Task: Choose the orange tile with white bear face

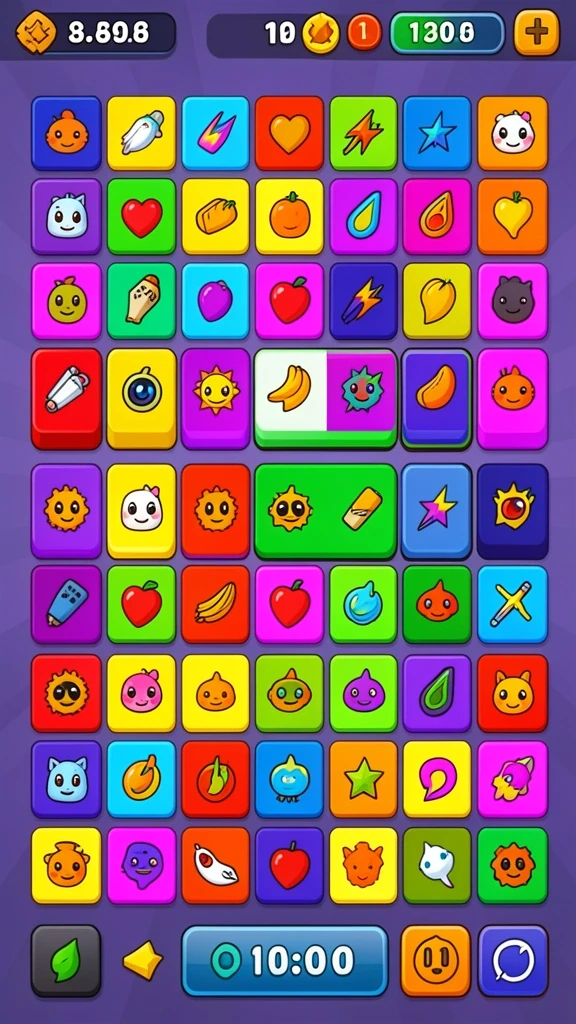Action: coord(513,133)
